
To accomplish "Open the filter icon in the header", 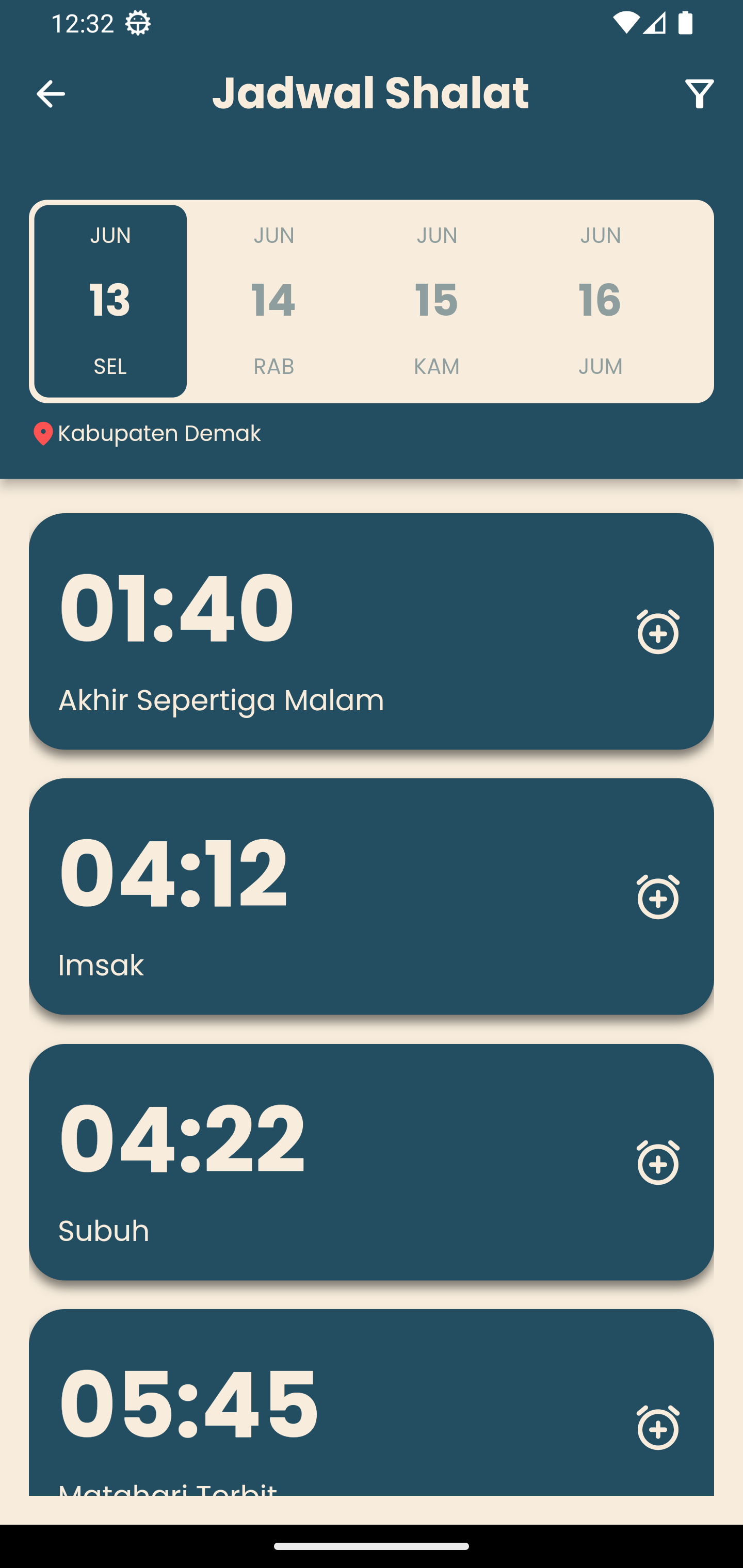I will pos(699,94).
